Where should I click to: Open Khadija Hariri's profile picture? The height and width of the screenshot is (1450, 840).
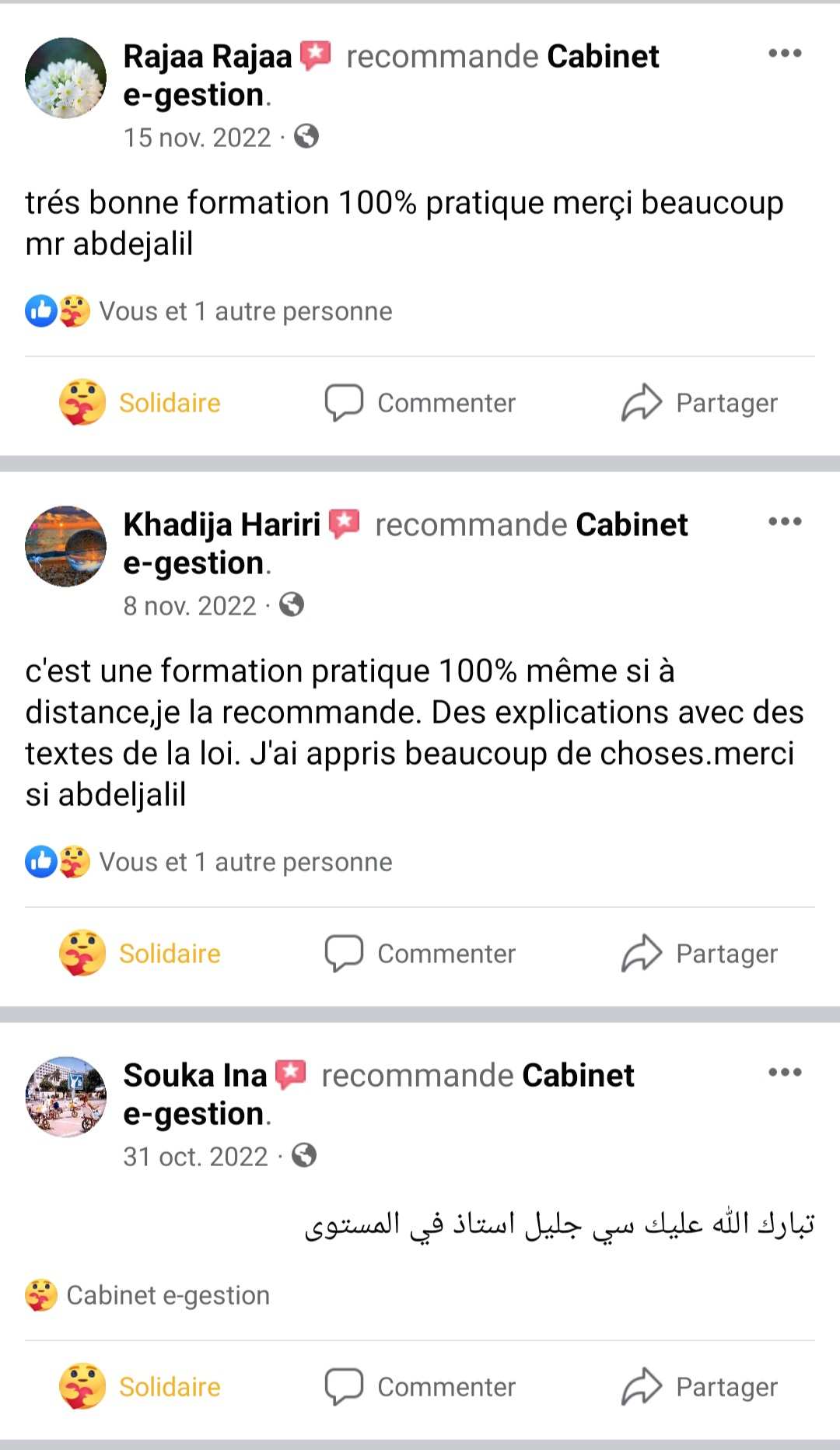pyautogui.click(x=66, y=546)
